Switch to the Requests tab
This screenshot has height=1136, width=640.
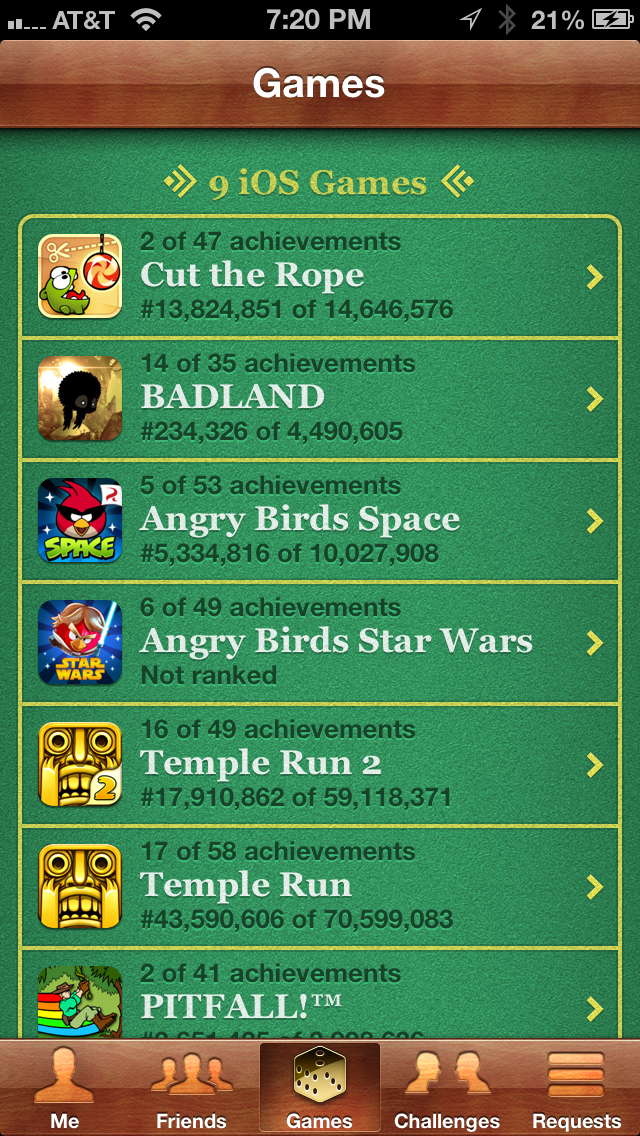[x=576, y=1088]
